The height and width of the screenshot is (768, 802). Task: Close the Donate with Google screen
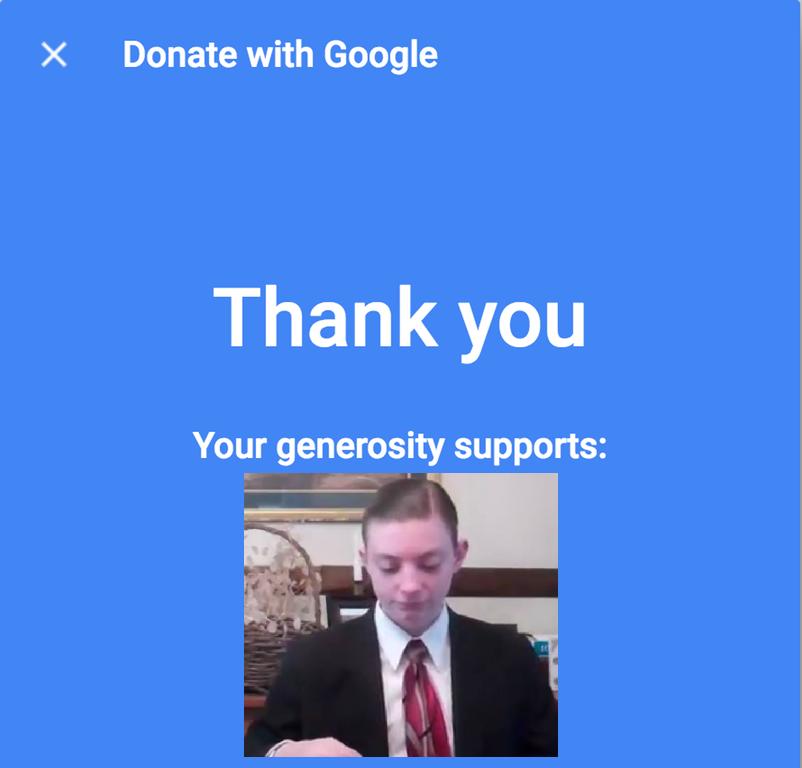(x=53, y=55)
